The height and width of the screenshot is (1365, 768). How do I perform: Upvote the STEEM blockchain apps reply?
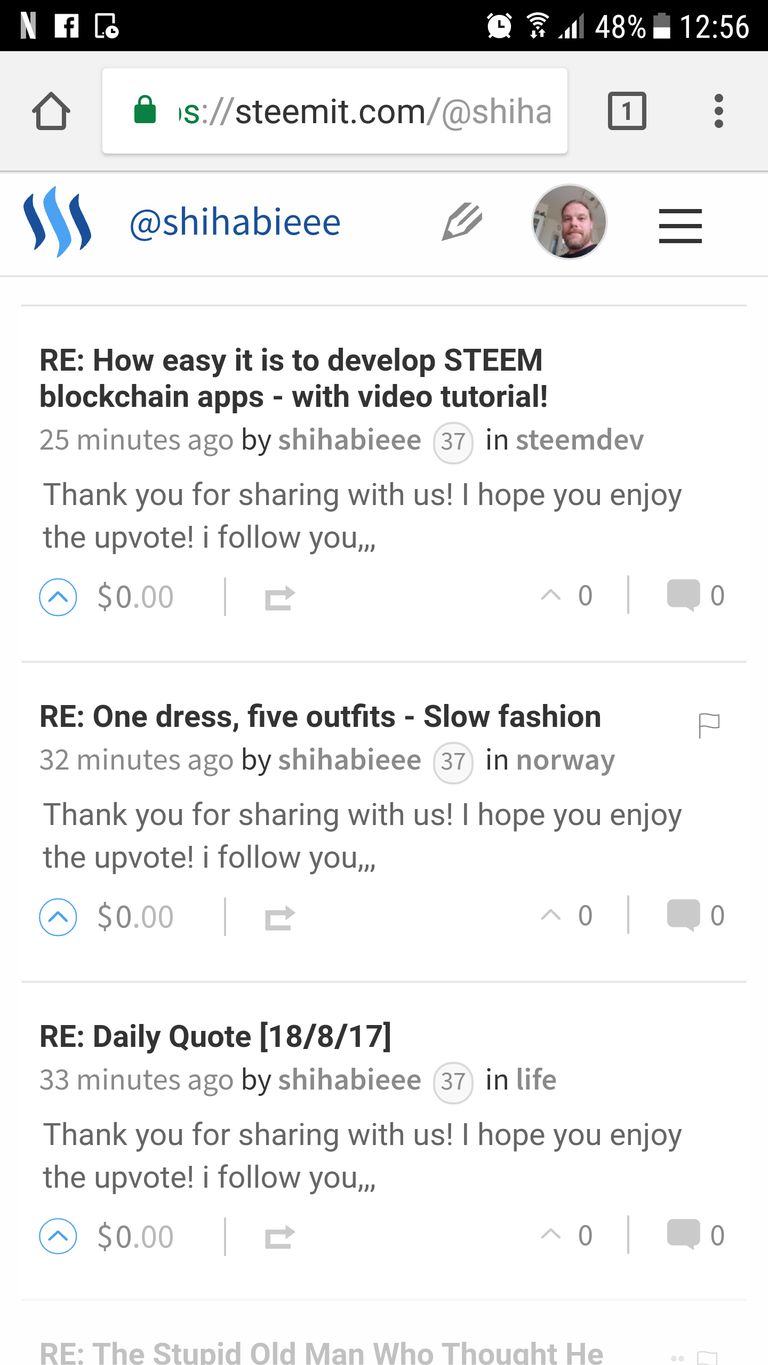click(x=58, y=597)
